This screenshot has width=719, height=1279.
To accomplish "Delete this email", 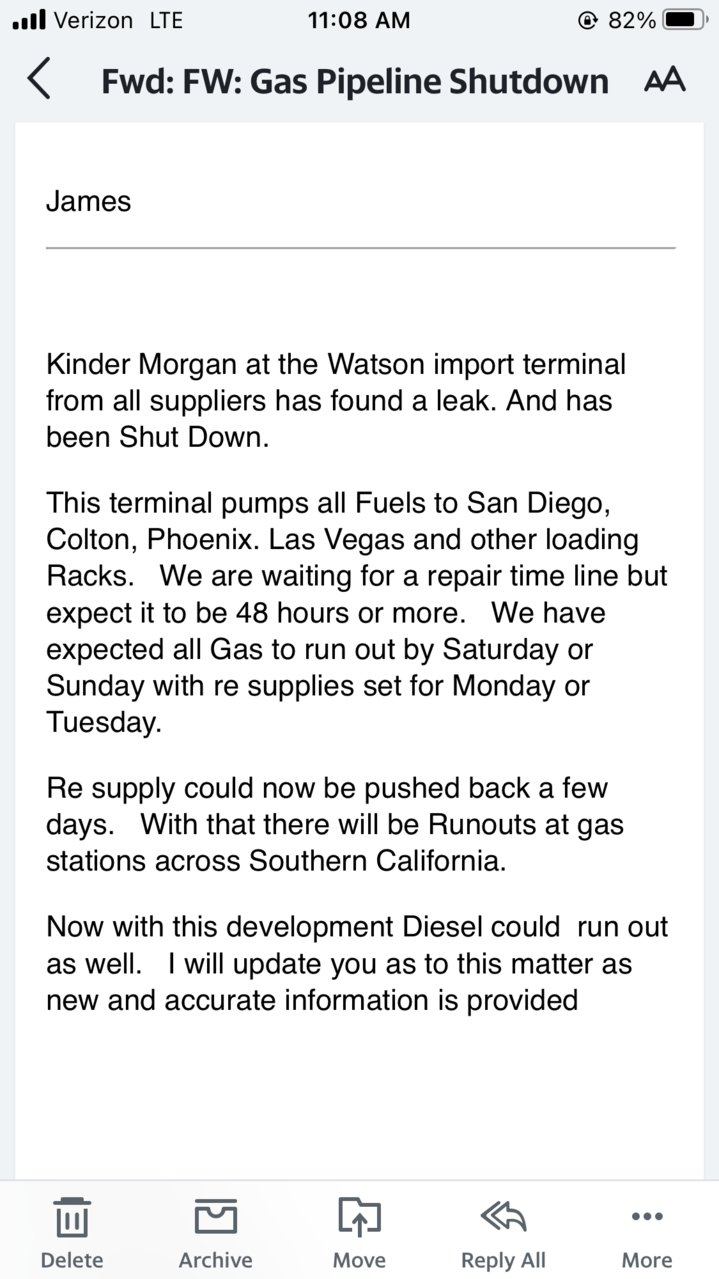I will (72, 1234).
